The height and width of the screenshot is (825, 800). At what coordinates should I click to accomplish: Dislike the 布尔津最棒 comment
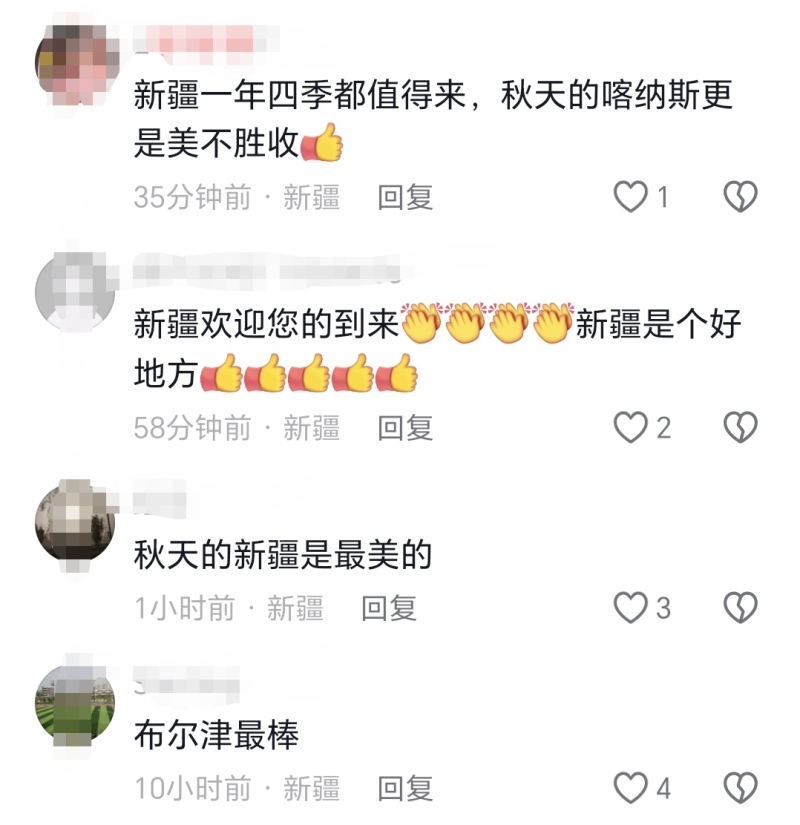pyautogui.click(x=740, y=788)
